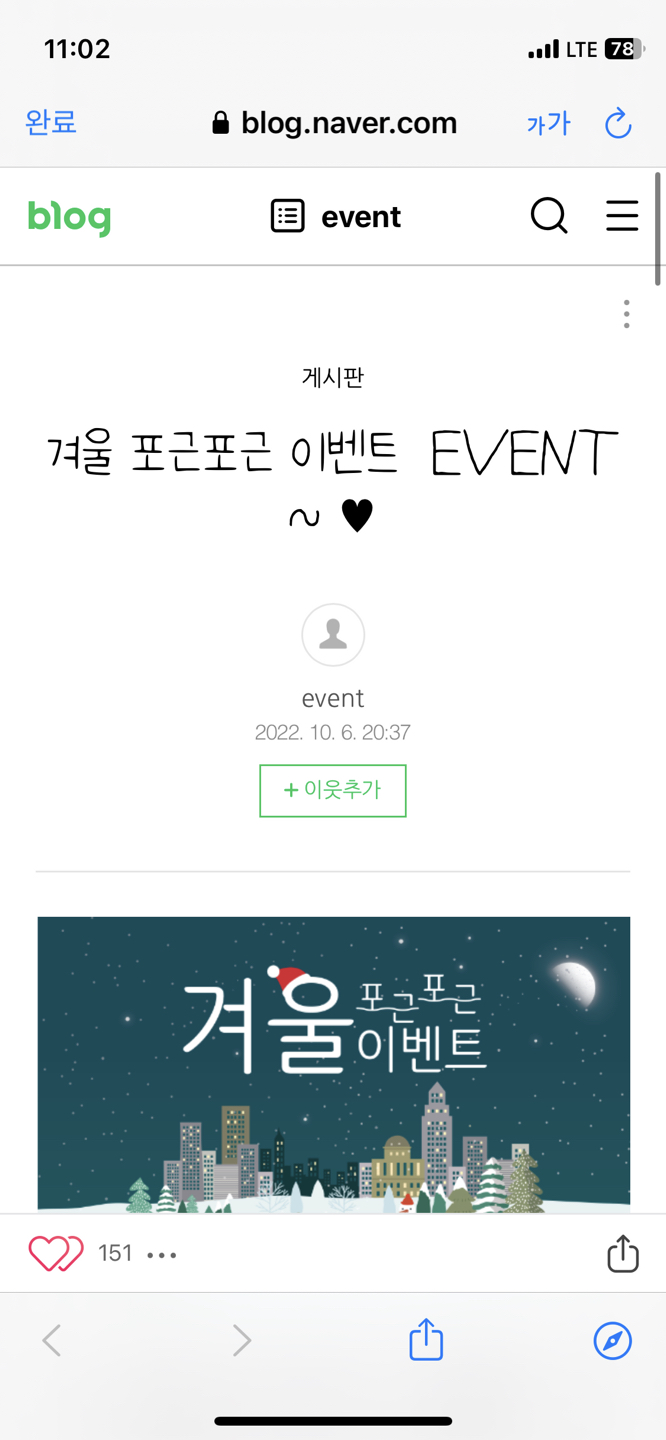The image size is (666, 1440).
Task: Open the 겨울 포근포근 이벤트 banner image
Action: (x=333, y=1064)
